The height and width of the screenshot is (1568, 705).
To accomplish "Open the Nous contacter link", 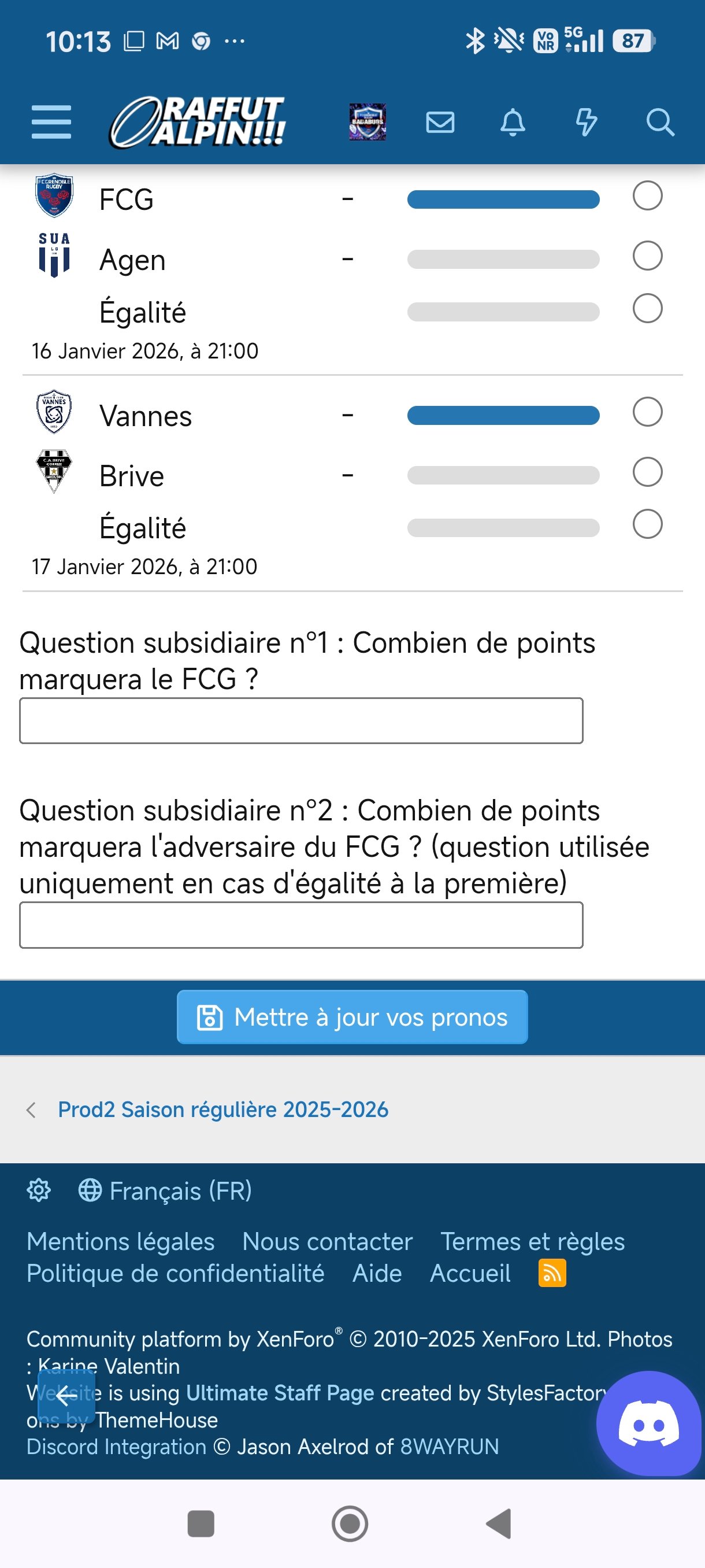I will click(327, 1242).
